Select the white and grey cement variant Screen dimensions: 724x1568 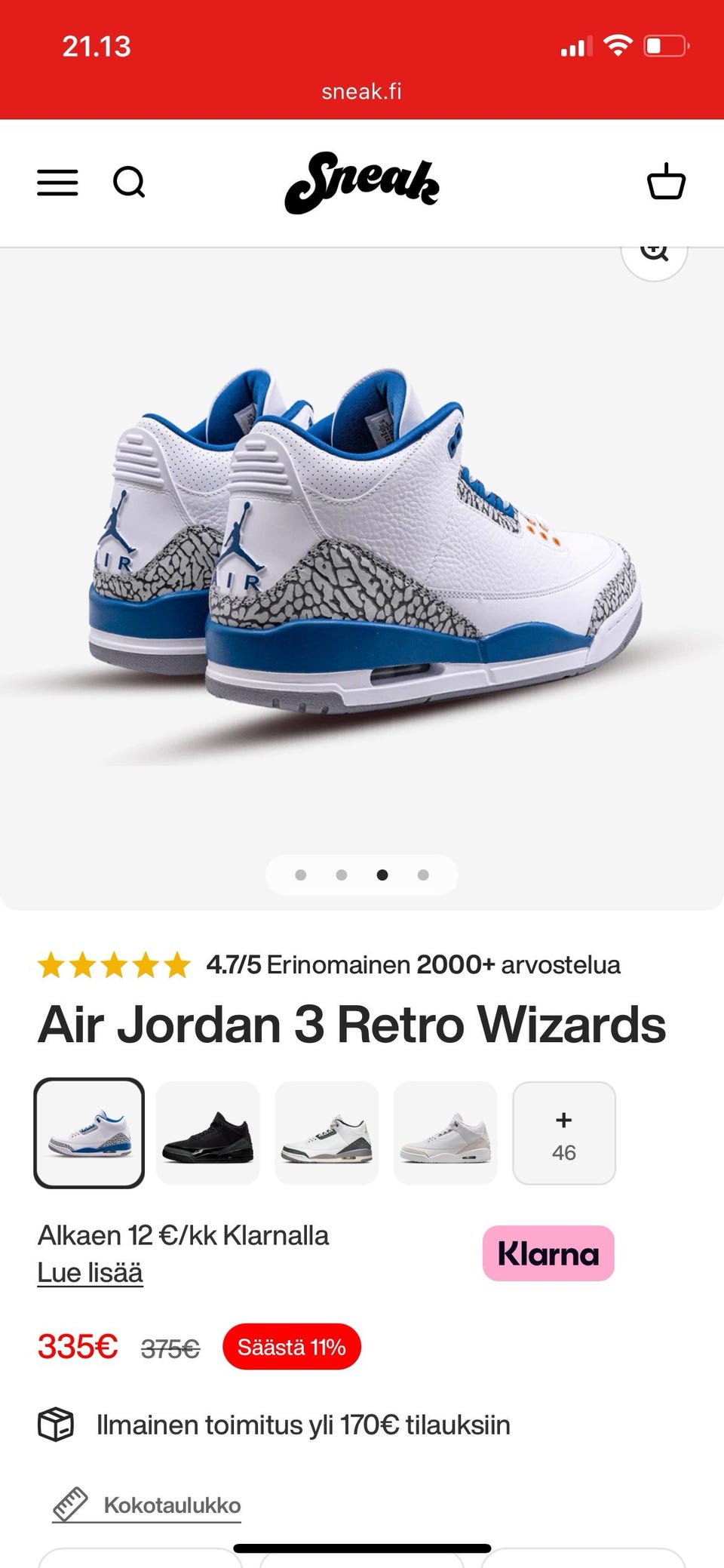pos(327,1133)
